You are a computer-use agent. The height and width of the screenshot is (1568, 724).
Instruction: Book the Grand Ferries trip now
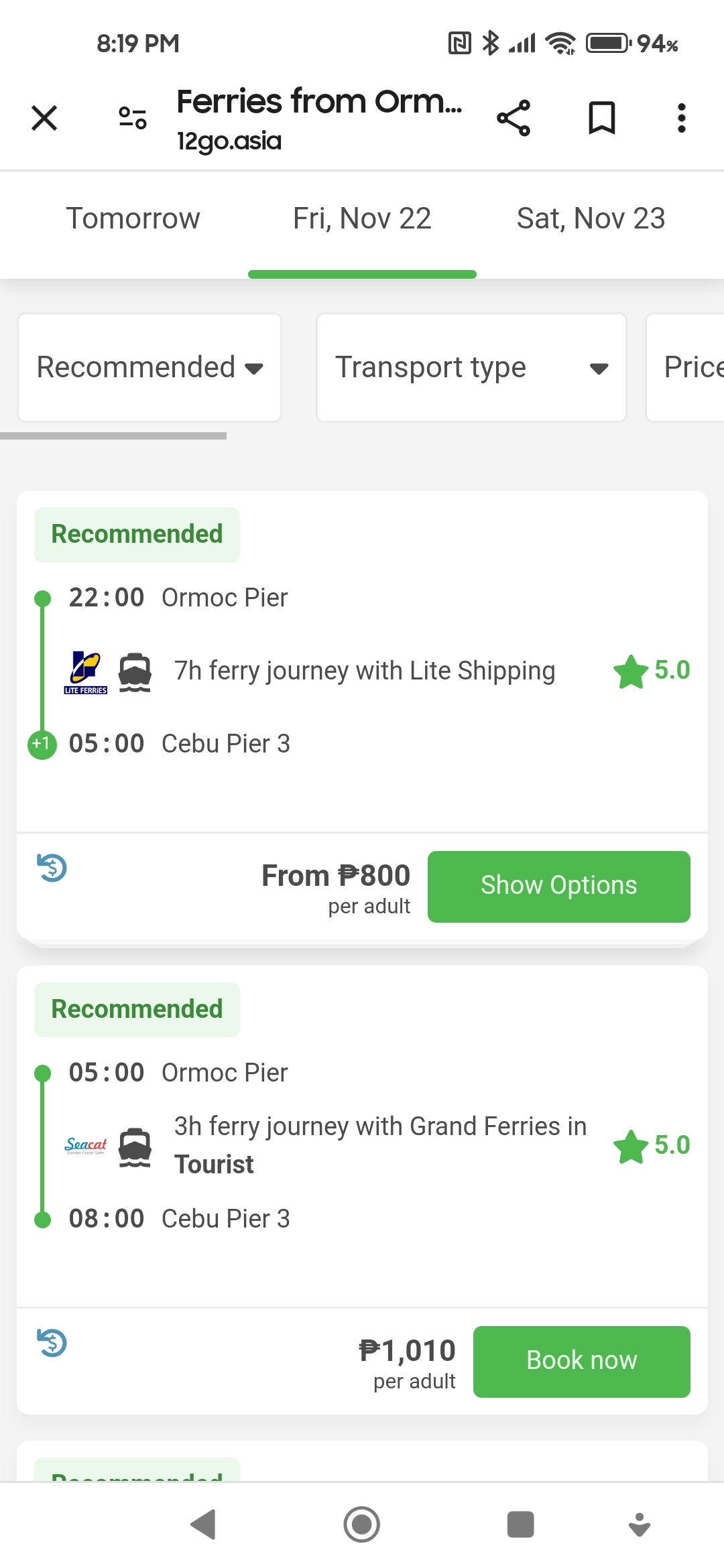tap(582, 1361)
